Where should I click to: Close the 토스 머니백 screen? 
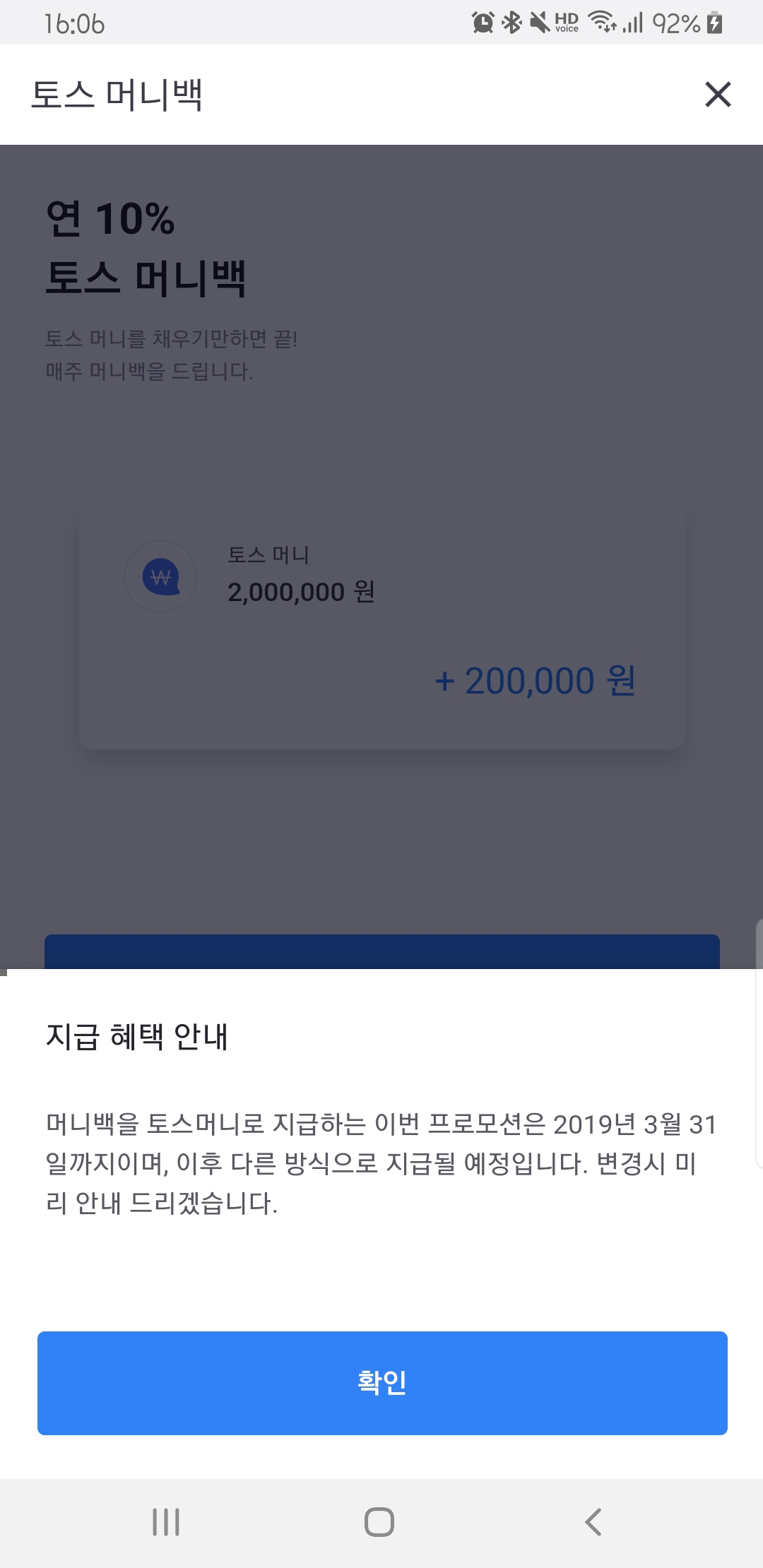click(x=717, y=94)
